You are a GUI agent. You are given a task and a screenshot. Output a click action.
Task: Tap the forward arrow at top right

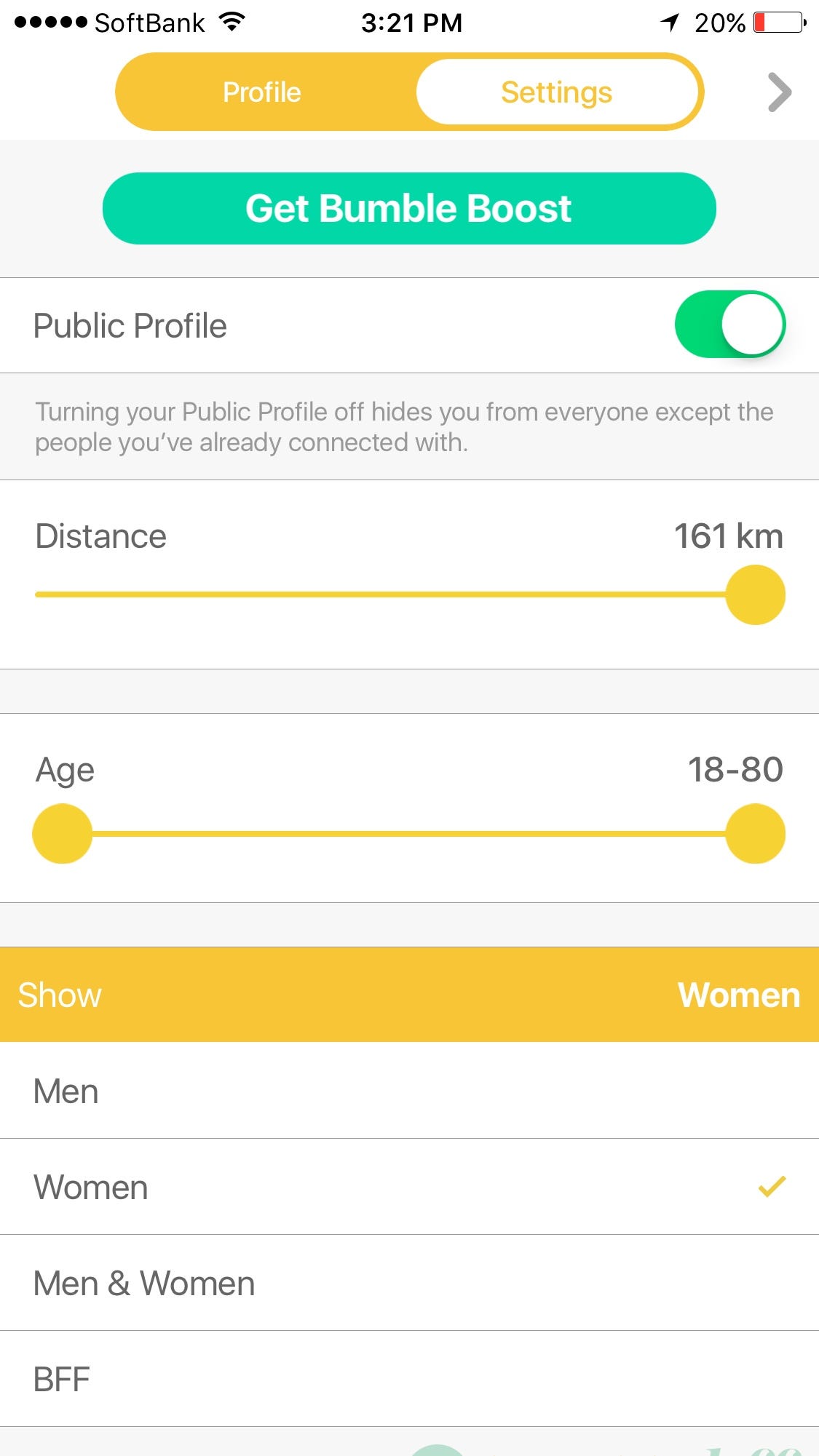pos(779,92)
